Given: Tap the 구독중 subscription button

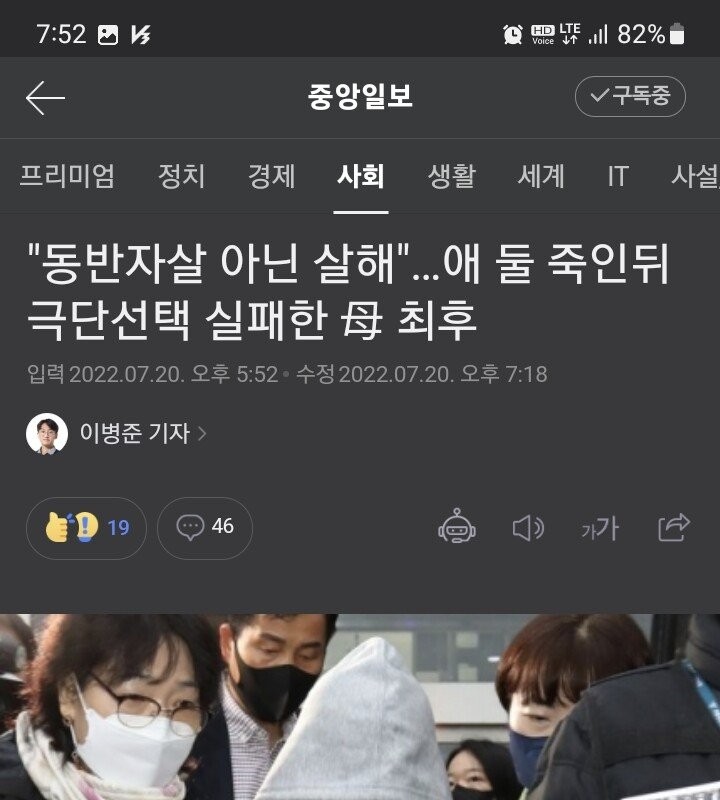Looking at the screenshot, I should tap(630, 97).
